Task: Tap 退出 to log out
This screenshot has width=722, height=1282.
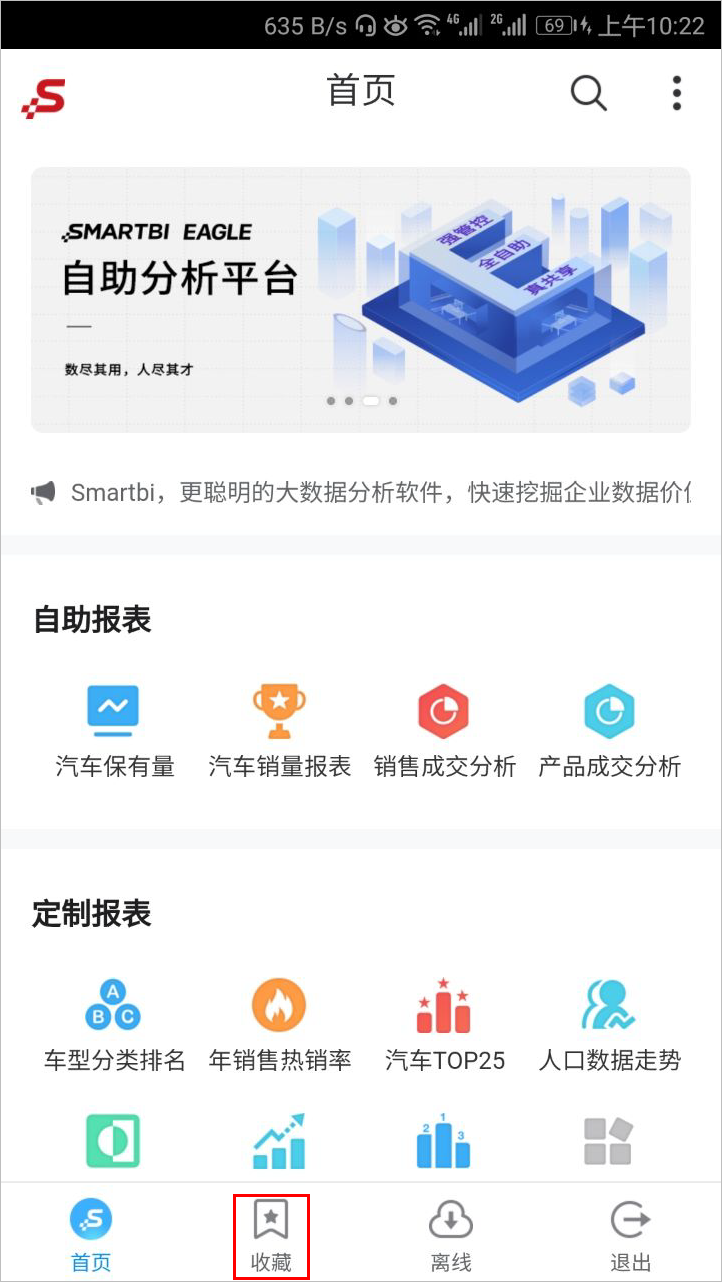Action: pyautogui.click(x=631, y=1236)
